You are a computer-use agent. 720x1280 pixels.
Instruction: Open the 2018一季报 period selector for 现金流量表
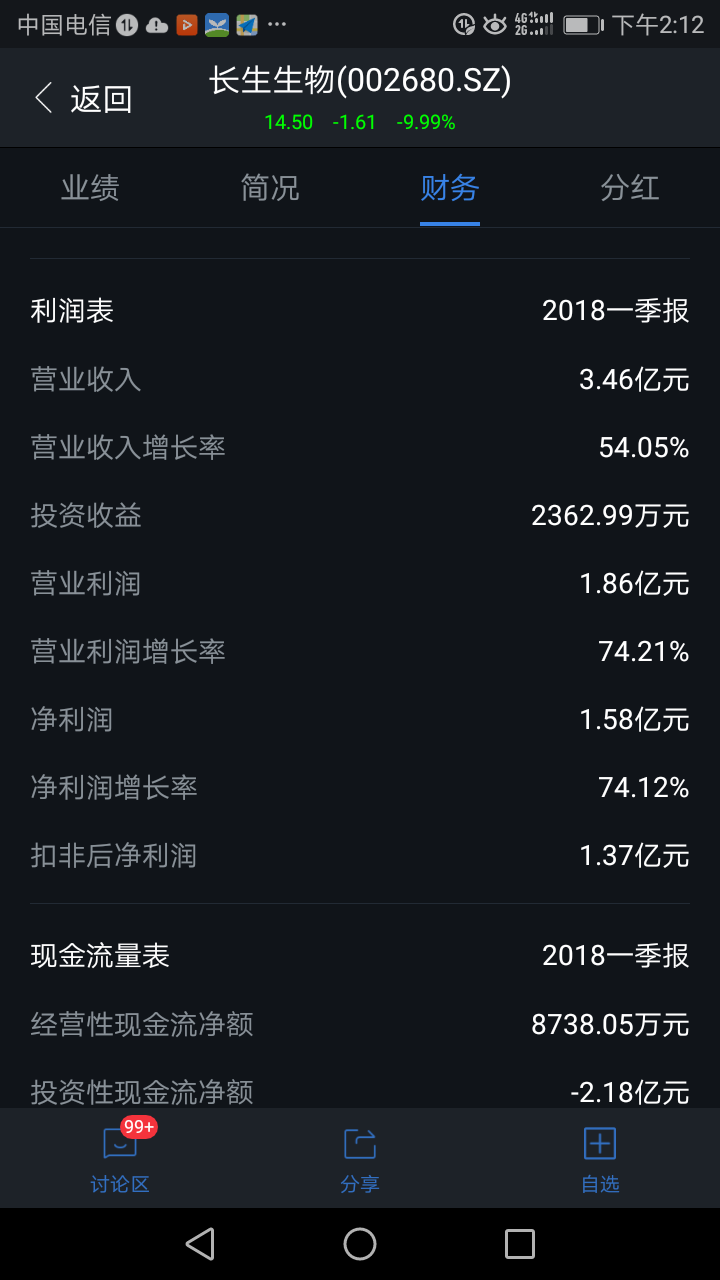click(615, 956)
